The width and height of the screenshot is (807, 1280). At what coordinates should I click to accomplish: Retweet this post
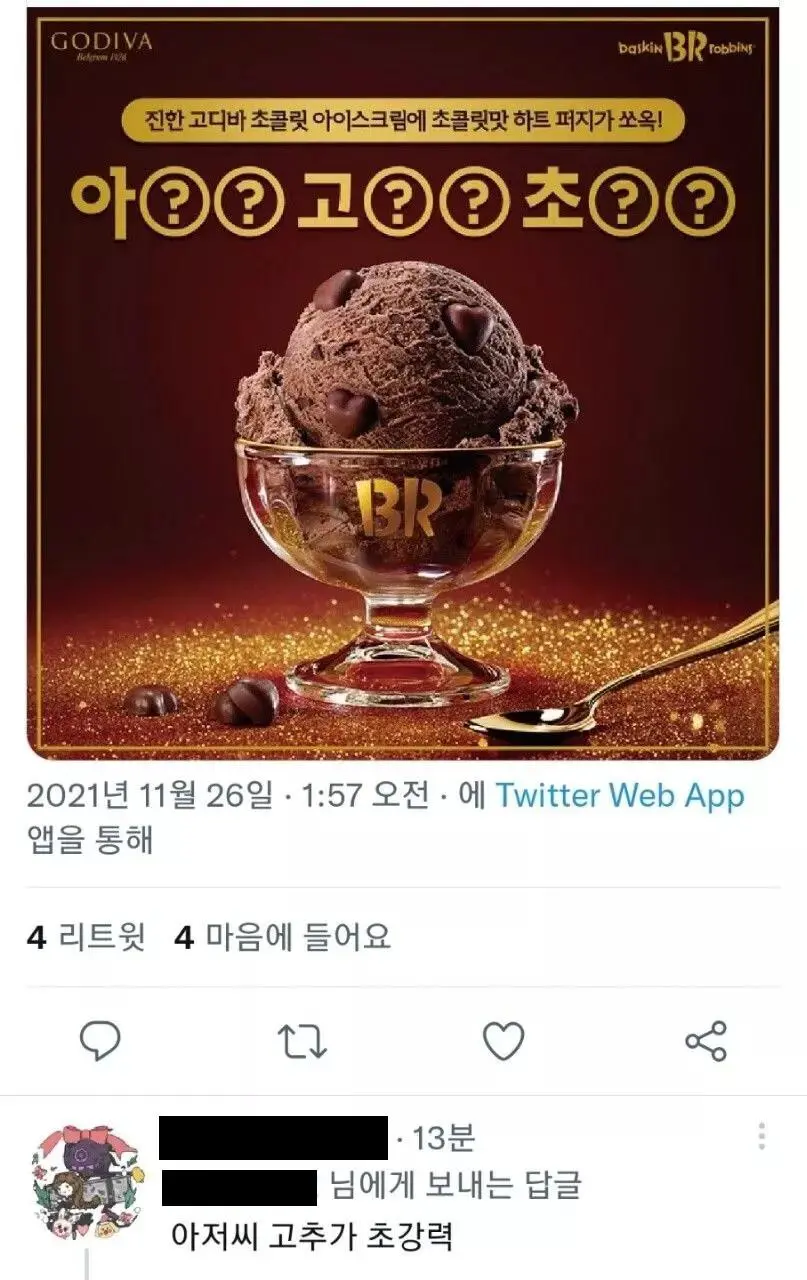click(x=301, y=1042)
